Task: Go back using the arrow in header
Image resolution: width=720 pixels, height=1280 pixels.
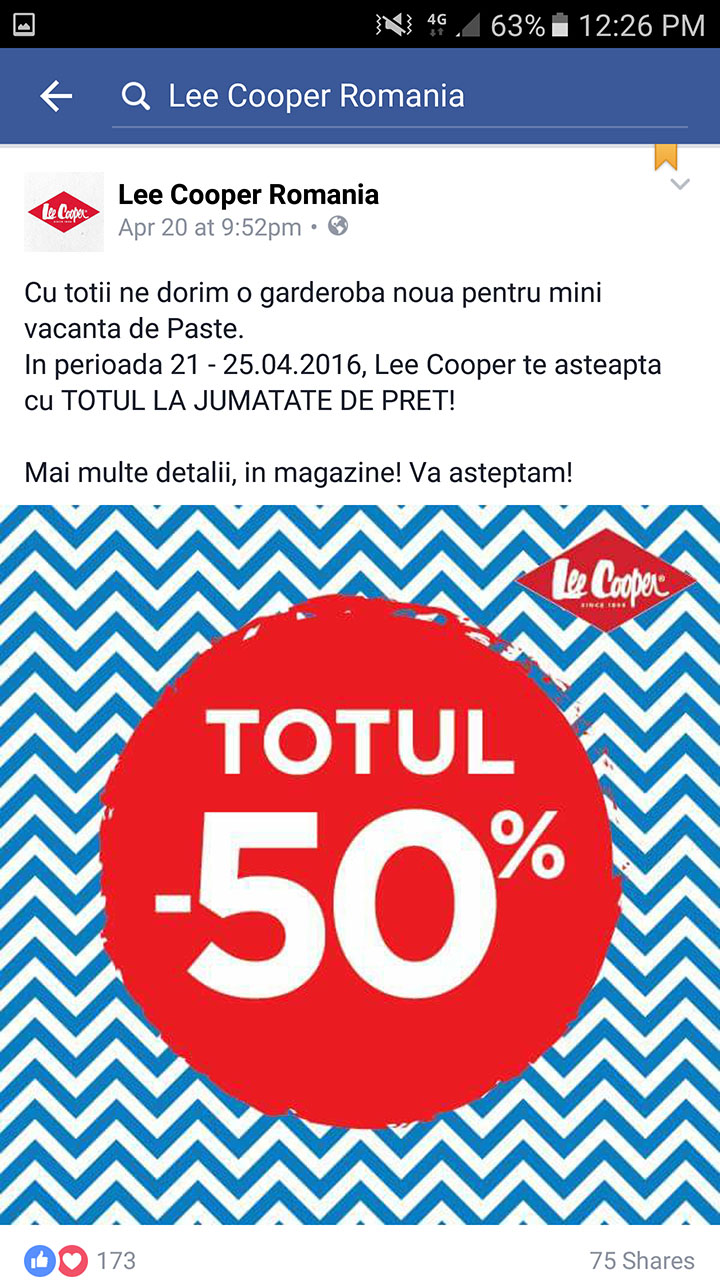Action: tap(56, 96)
